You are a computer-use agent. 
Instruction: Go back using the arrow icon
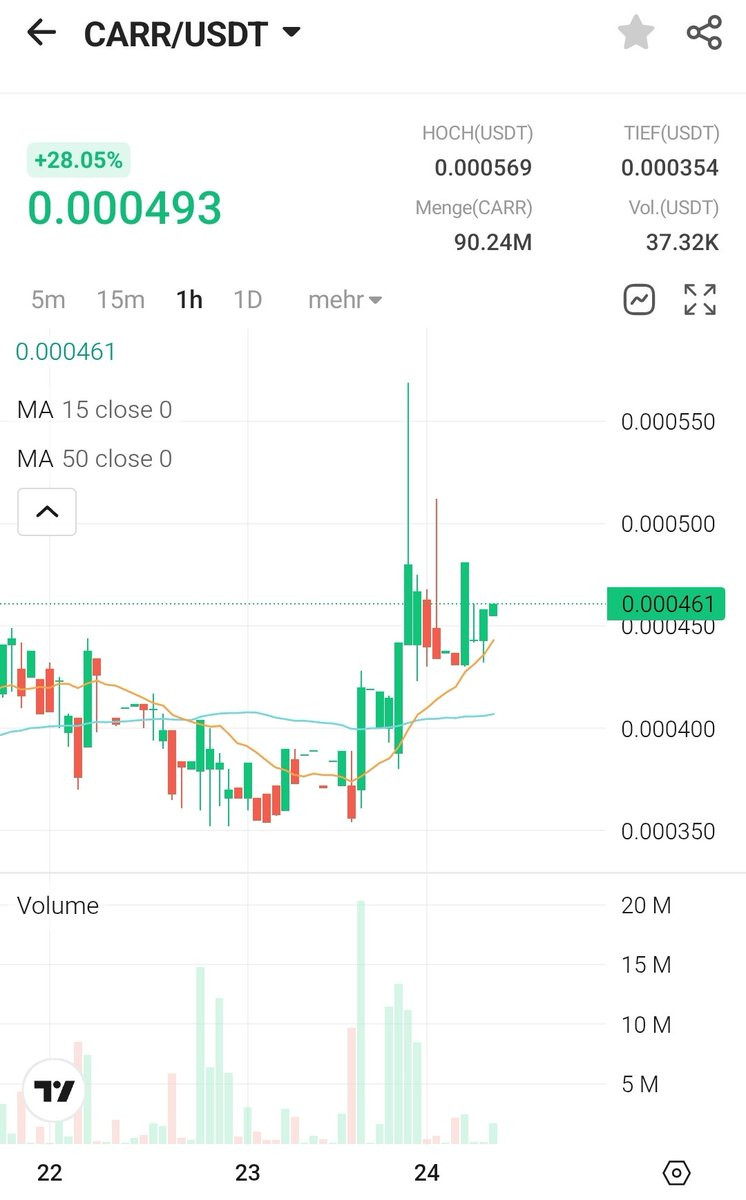(x=41, y=33)
